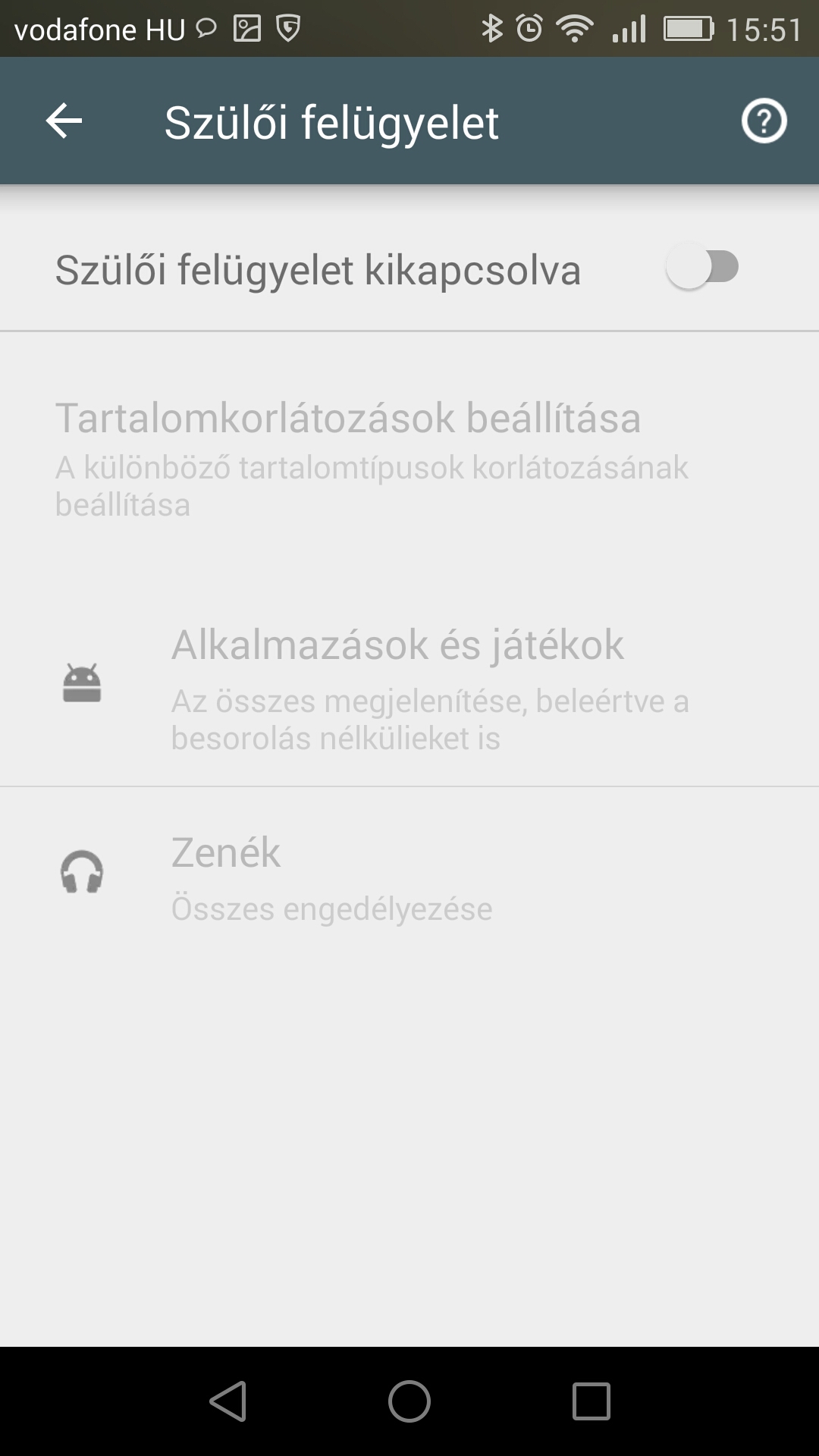Go back from Szülői felügyelet screen
The image size is (819, 1456).
(64, 121)
